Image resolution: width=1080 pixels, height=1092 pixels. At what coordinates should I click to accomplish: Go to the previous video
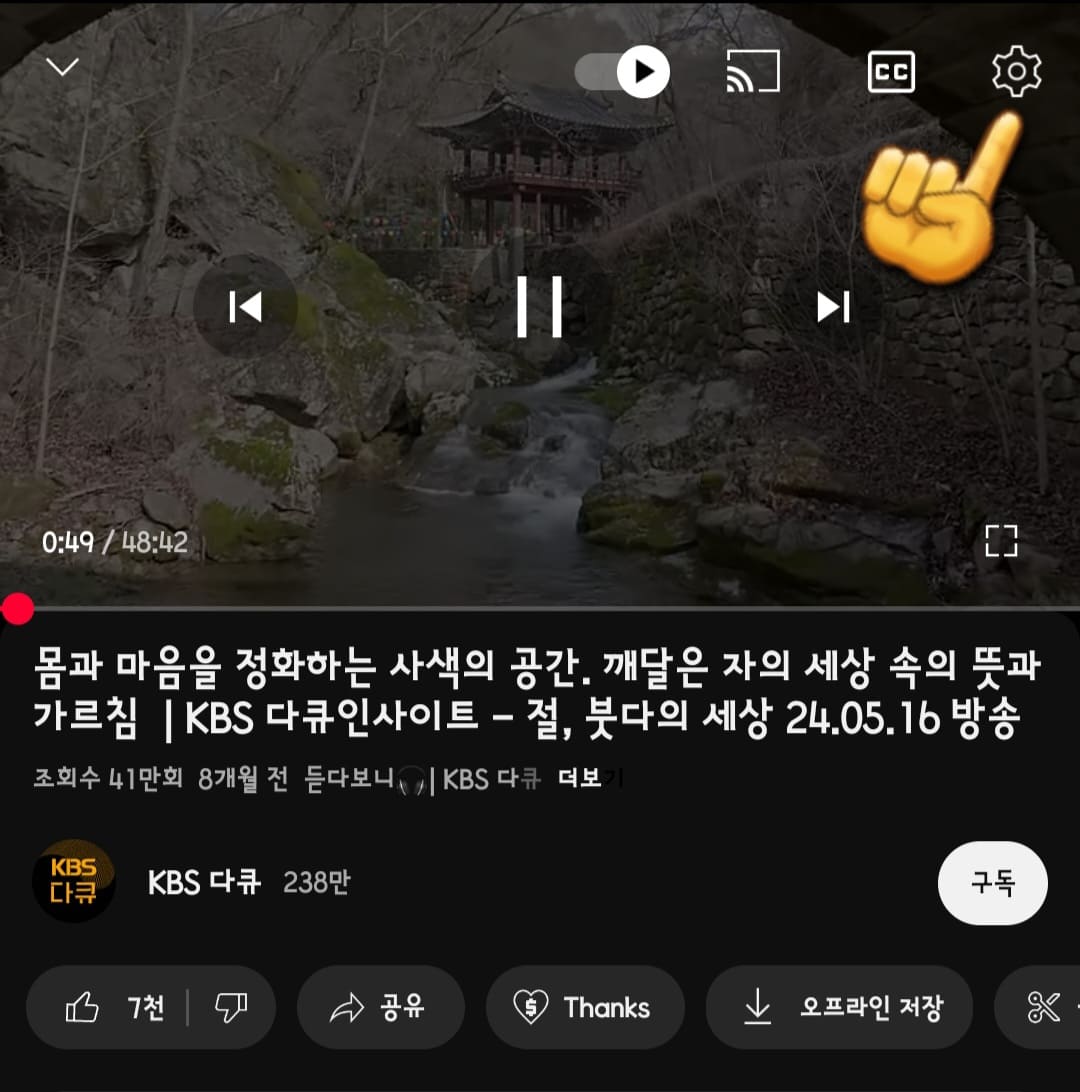[x=243, y=307]
